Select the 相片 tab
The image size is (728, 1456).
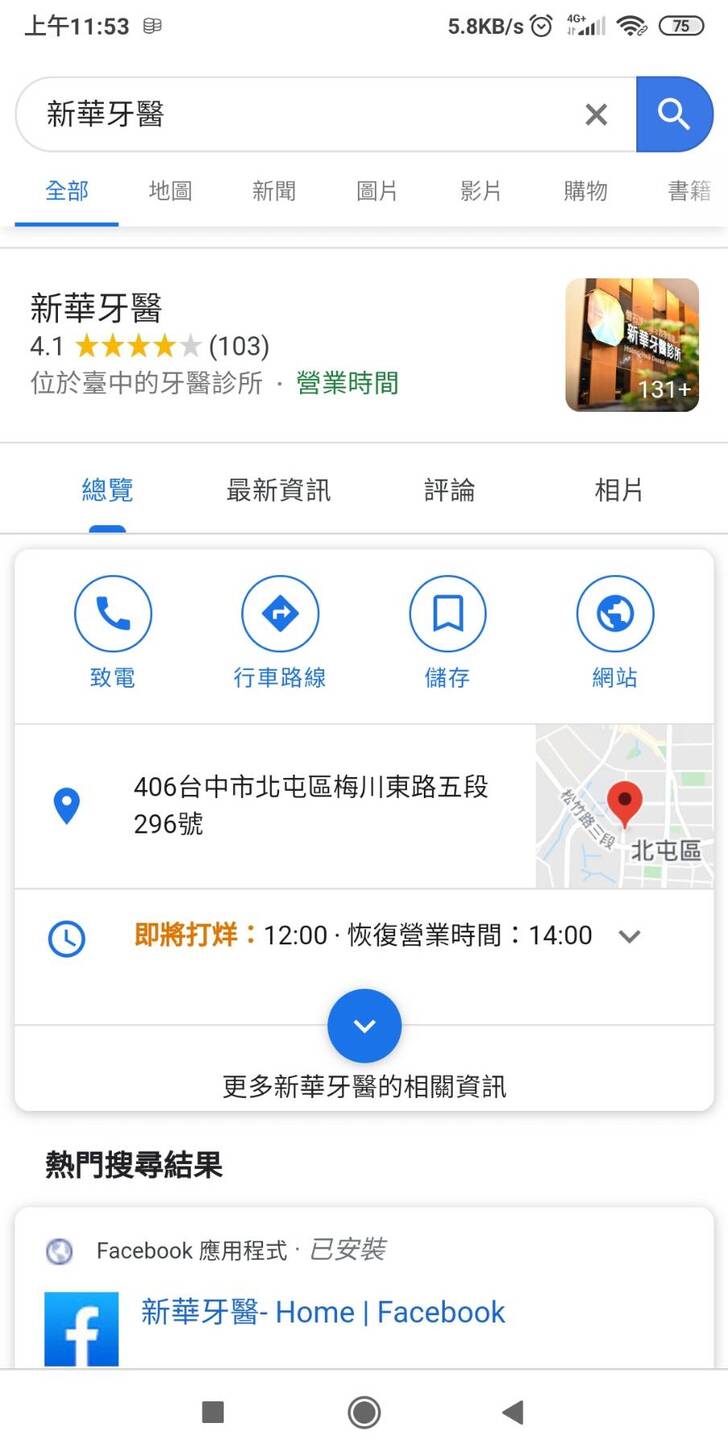(x=619, y=490)
